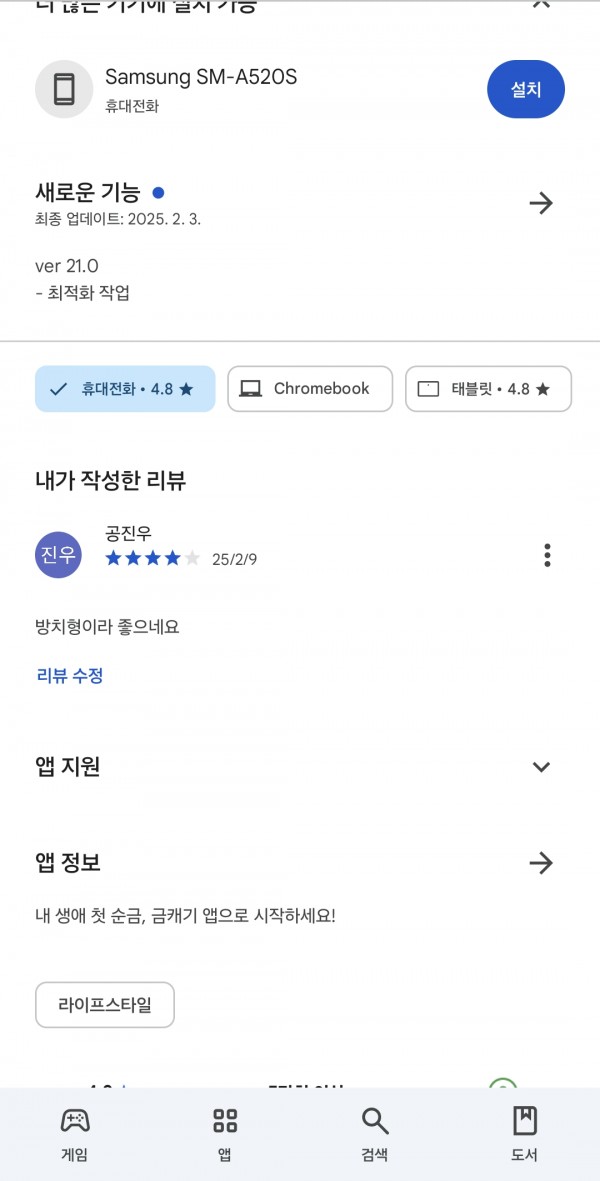Select the Chromebook chip
This screenshot has height=1181, width=600.
click(x=310, y=389)
